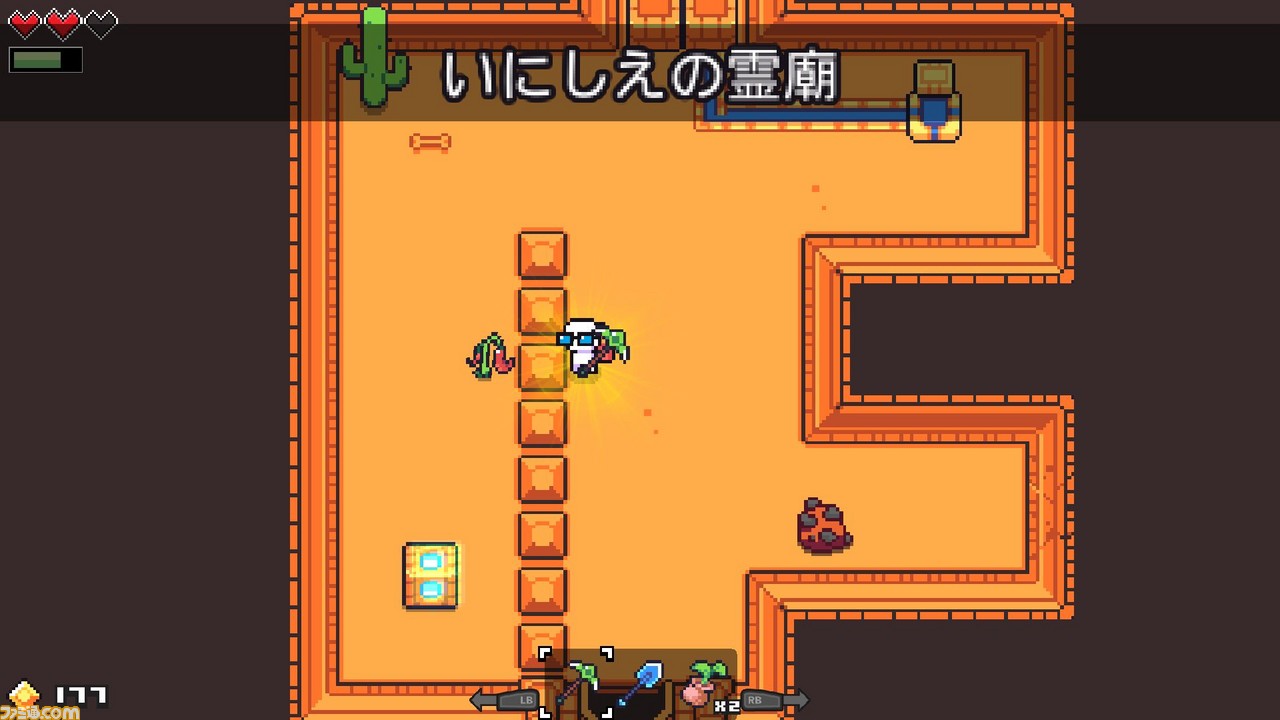This screenshot has width=1280, height=720.
Task: Cycle hotbar left with LB arrow
Action: (x=505, y=700)
